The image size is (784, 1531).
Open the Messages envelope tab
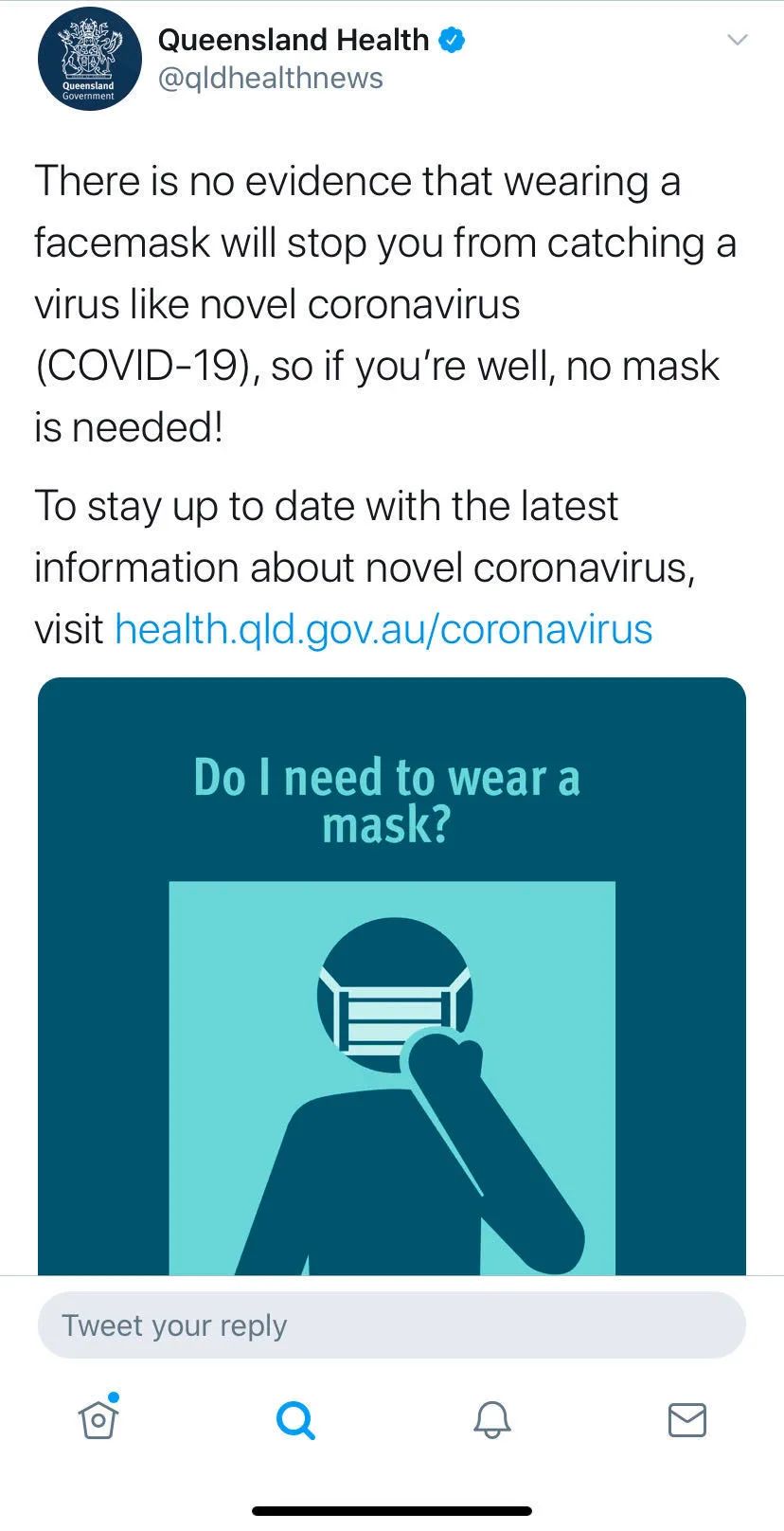click(x=687, y=1419)
